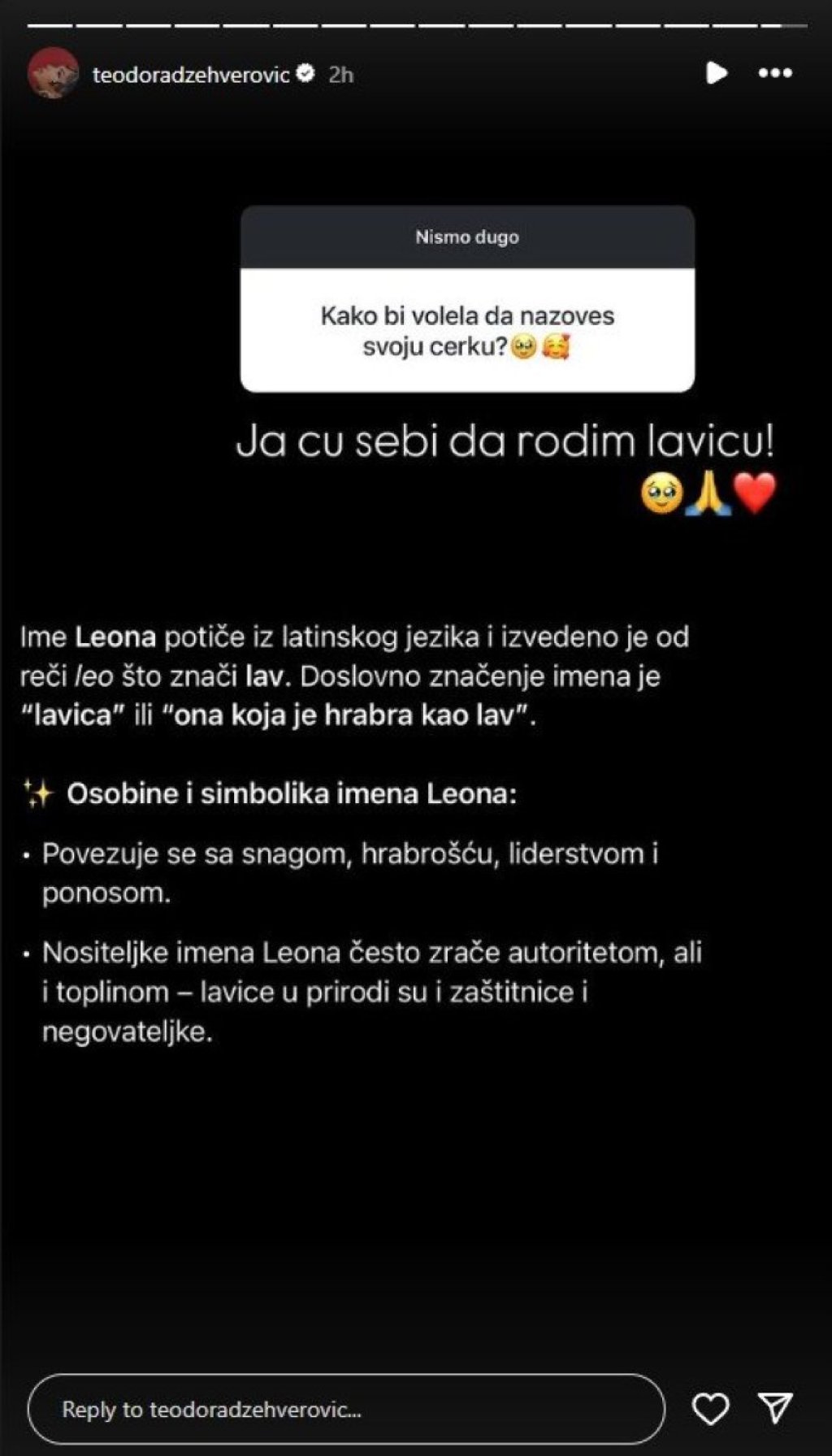This screenshot has height=1456, width=832.
Task: Like this story with the heart
Action: (x=710, y=1409)
